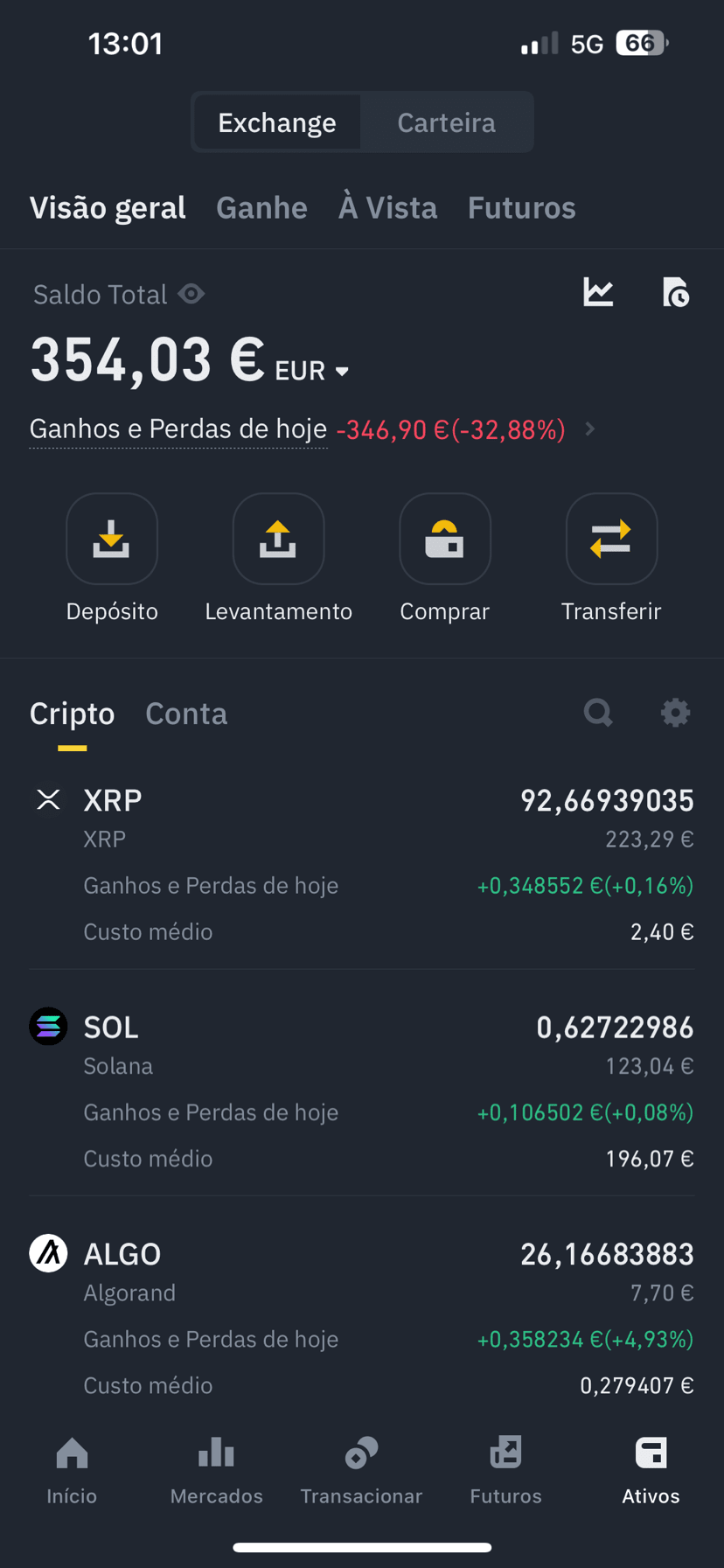Open the asset list settings gear

tap(675, 713)
